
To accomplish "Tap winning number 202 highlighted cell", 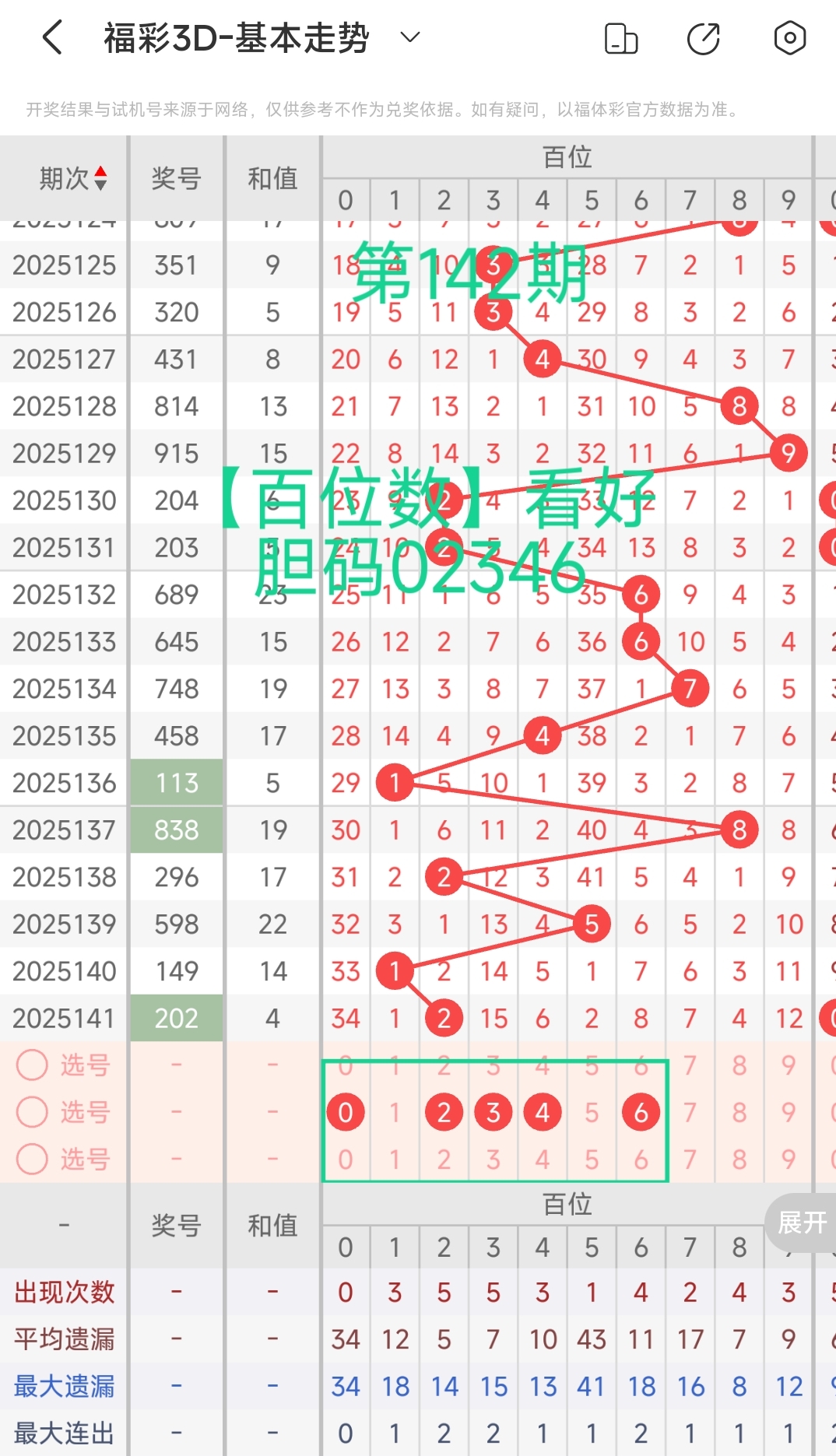I will tap(177, 1017).
